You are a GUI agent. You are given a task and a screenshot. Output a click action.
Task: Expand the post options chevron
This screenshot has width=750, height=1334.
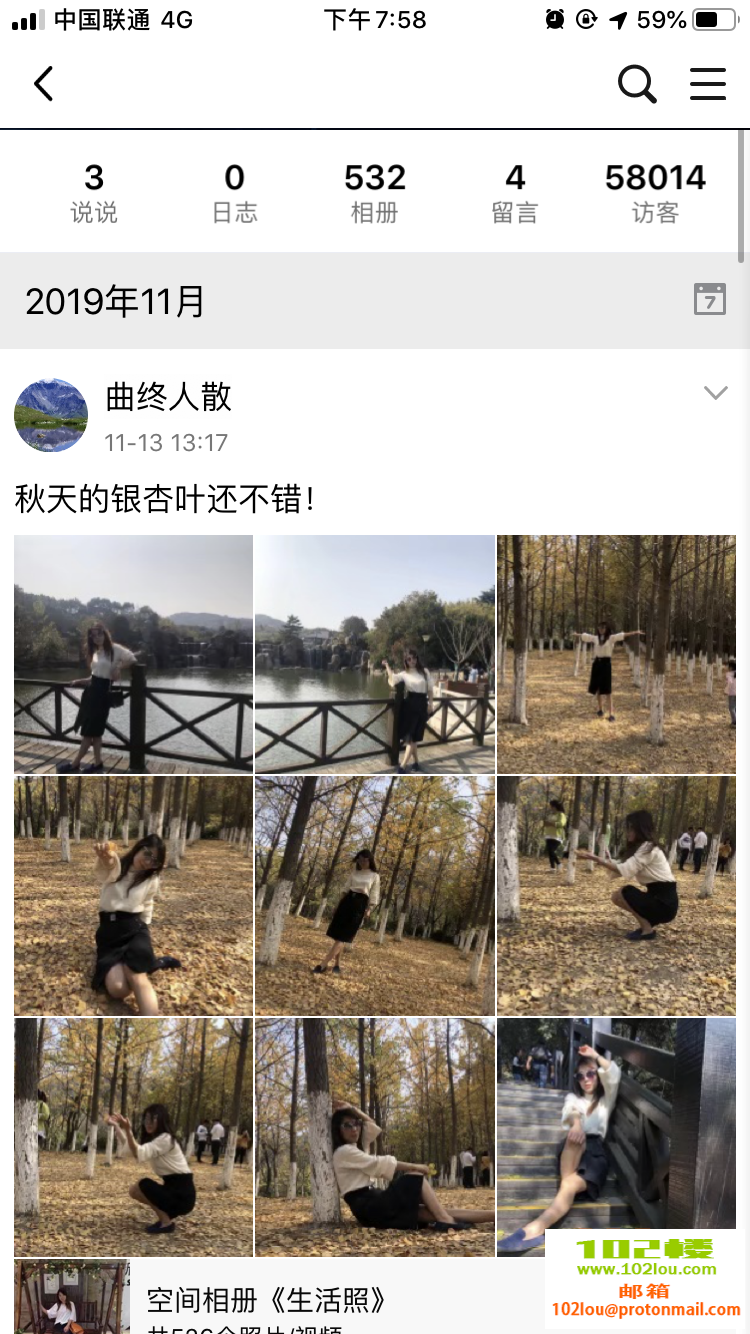pos(716,393)
